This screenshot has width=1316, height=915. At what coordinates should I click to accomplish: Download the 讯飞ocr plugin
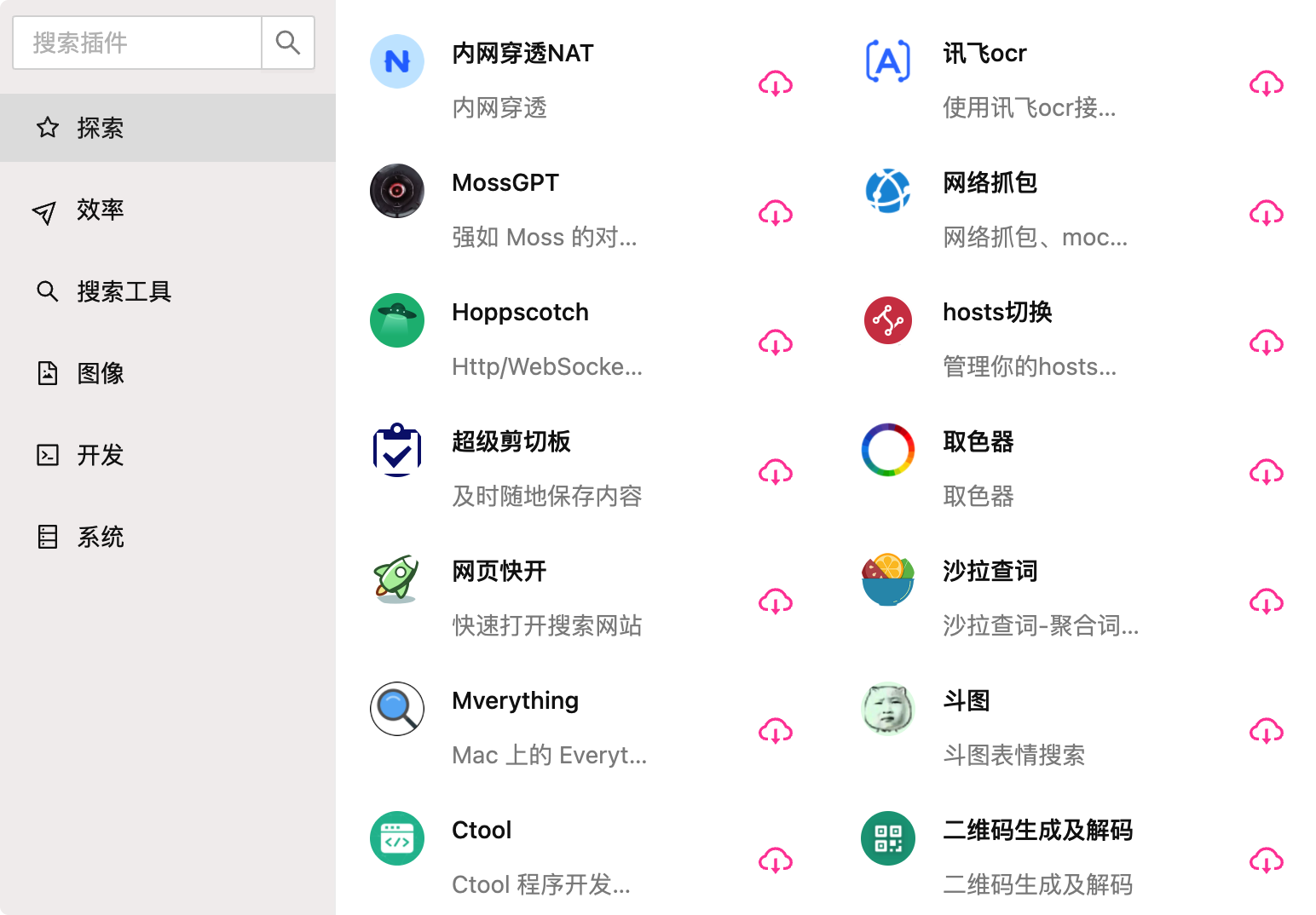pos(1266,83)
